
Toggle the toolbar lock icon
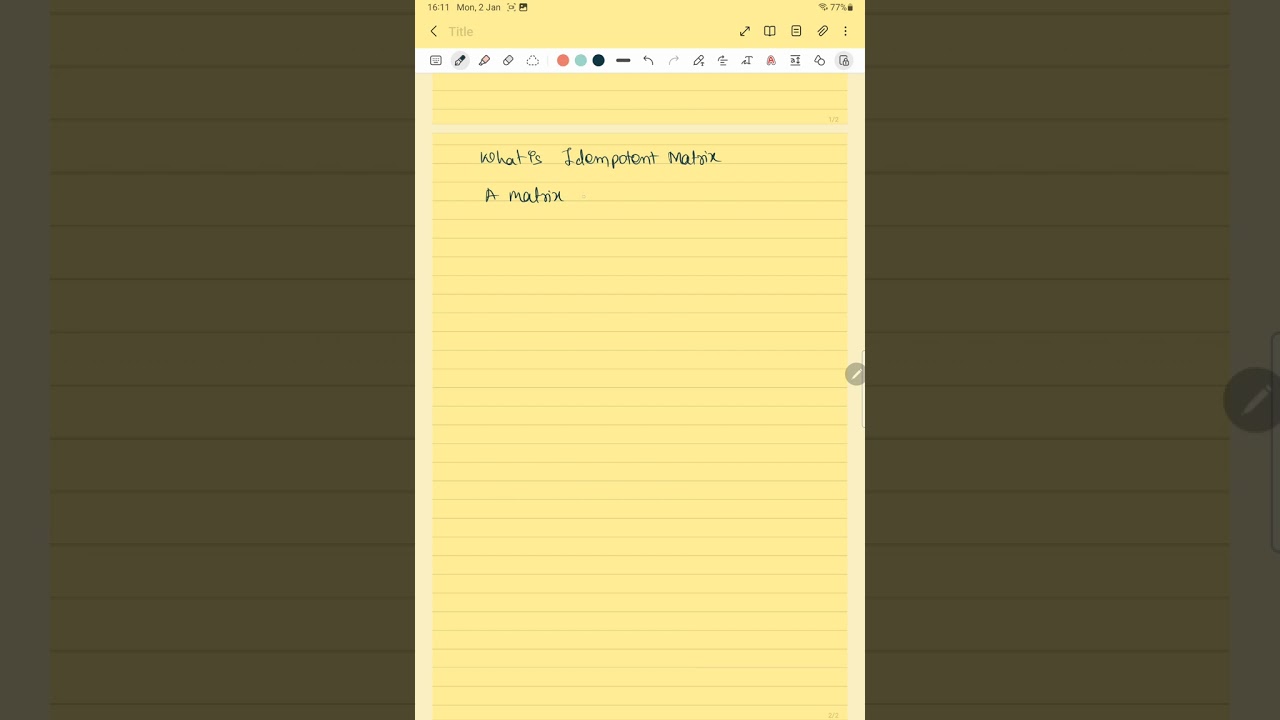point(844,61)
